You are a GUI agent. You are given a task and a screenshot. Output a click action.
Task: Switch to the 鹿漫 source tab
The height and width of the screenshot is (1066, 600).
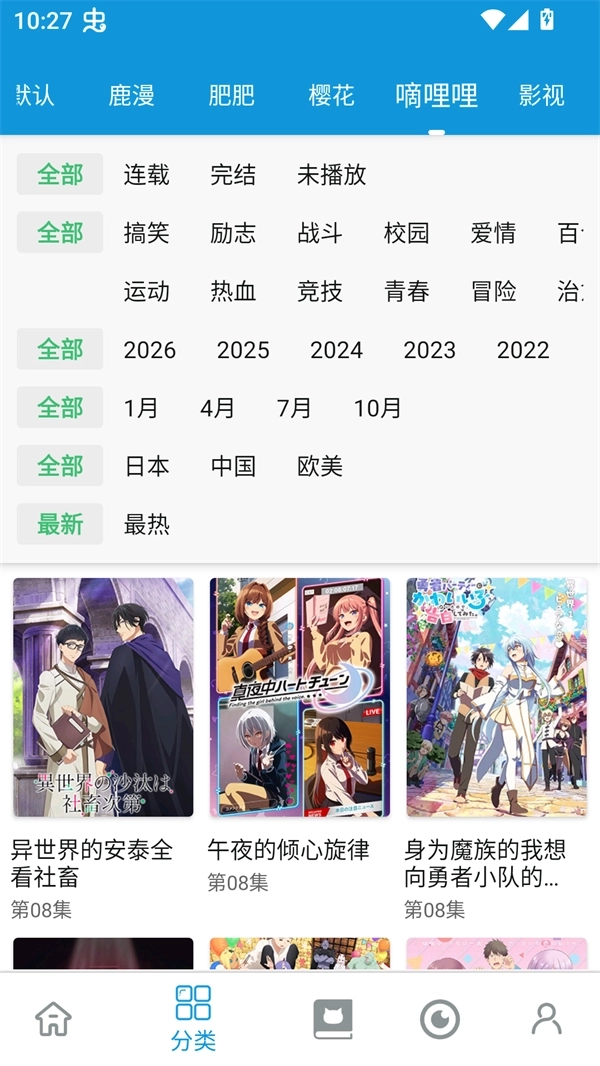(131, 96)
